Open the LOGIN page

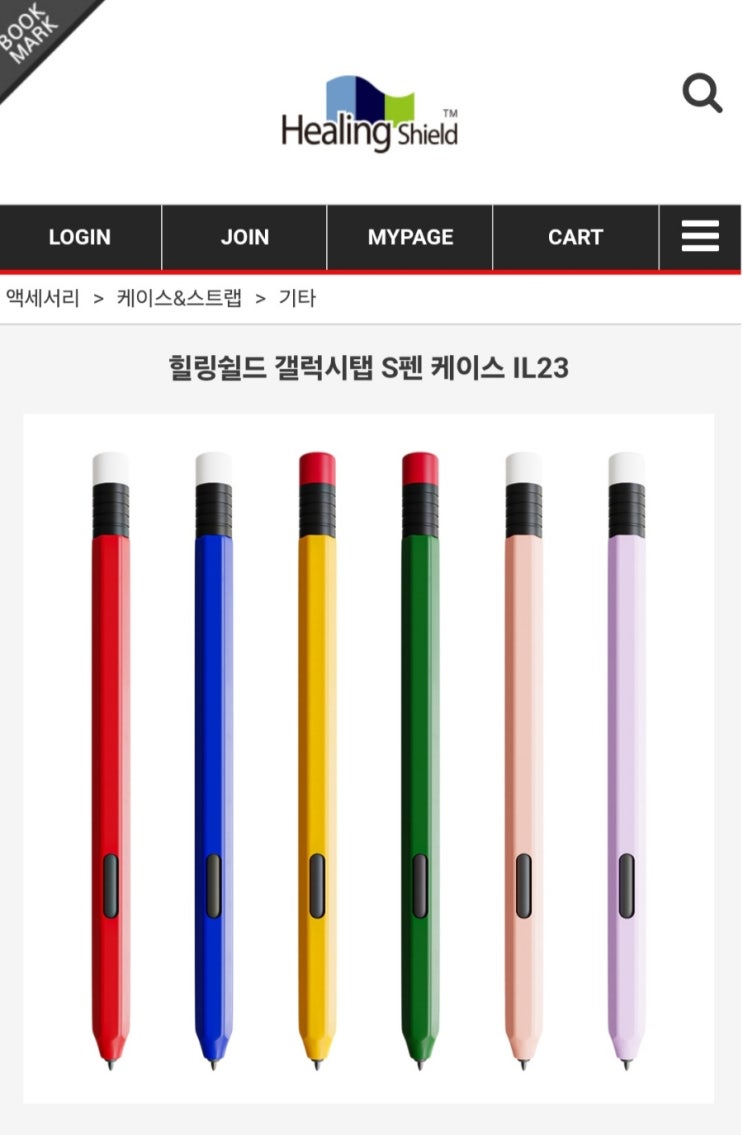point(80,237)
